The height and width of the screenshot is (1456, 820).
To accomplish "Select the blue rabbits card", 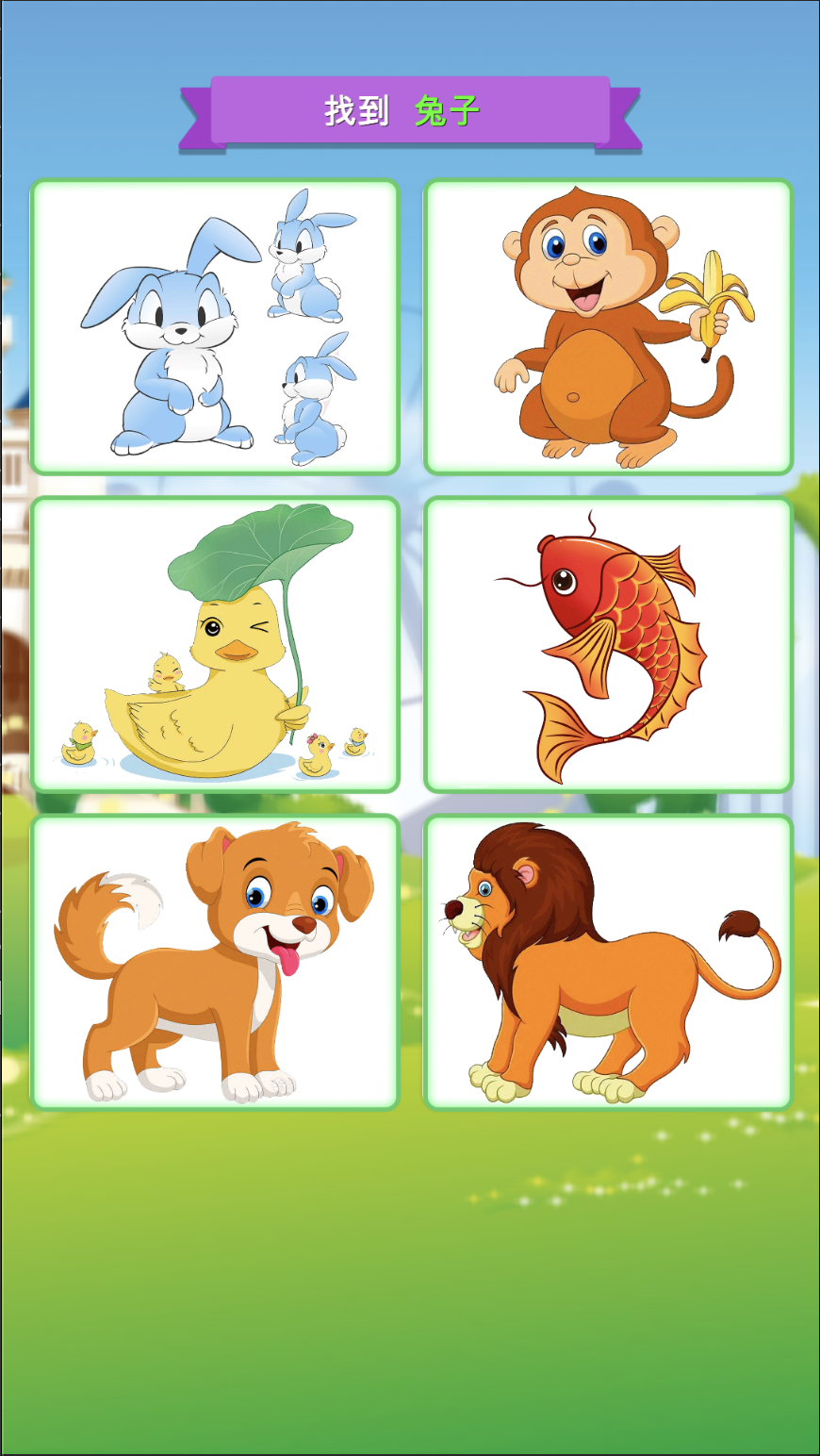I will (x=215, y=326).
